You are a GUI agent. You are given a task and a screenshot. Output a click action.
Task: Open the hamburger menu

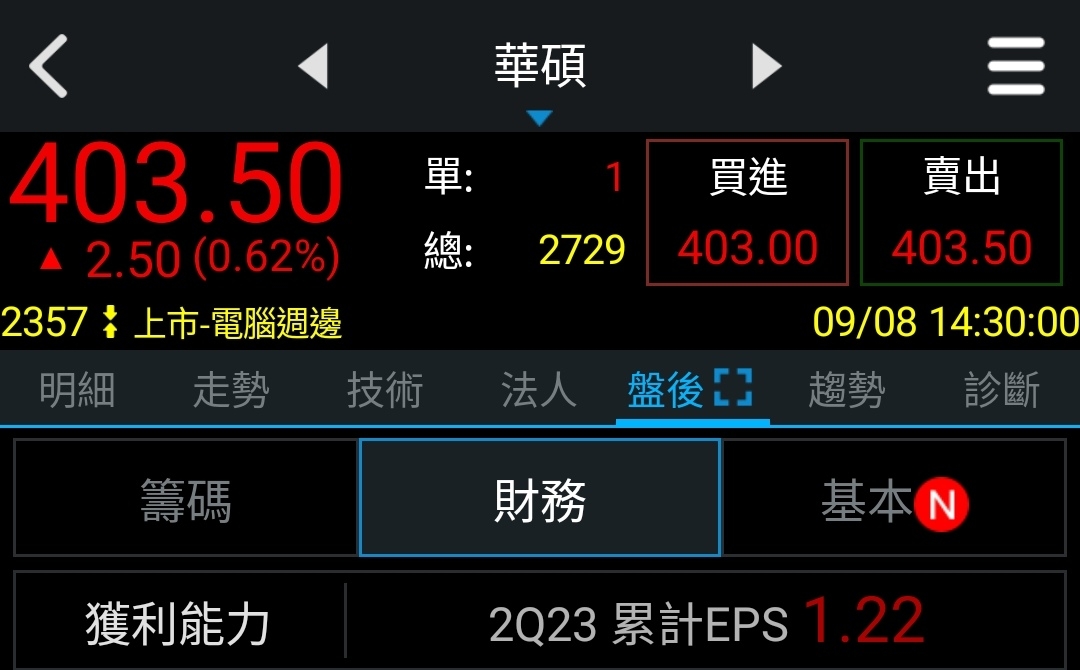point(1016,66)
